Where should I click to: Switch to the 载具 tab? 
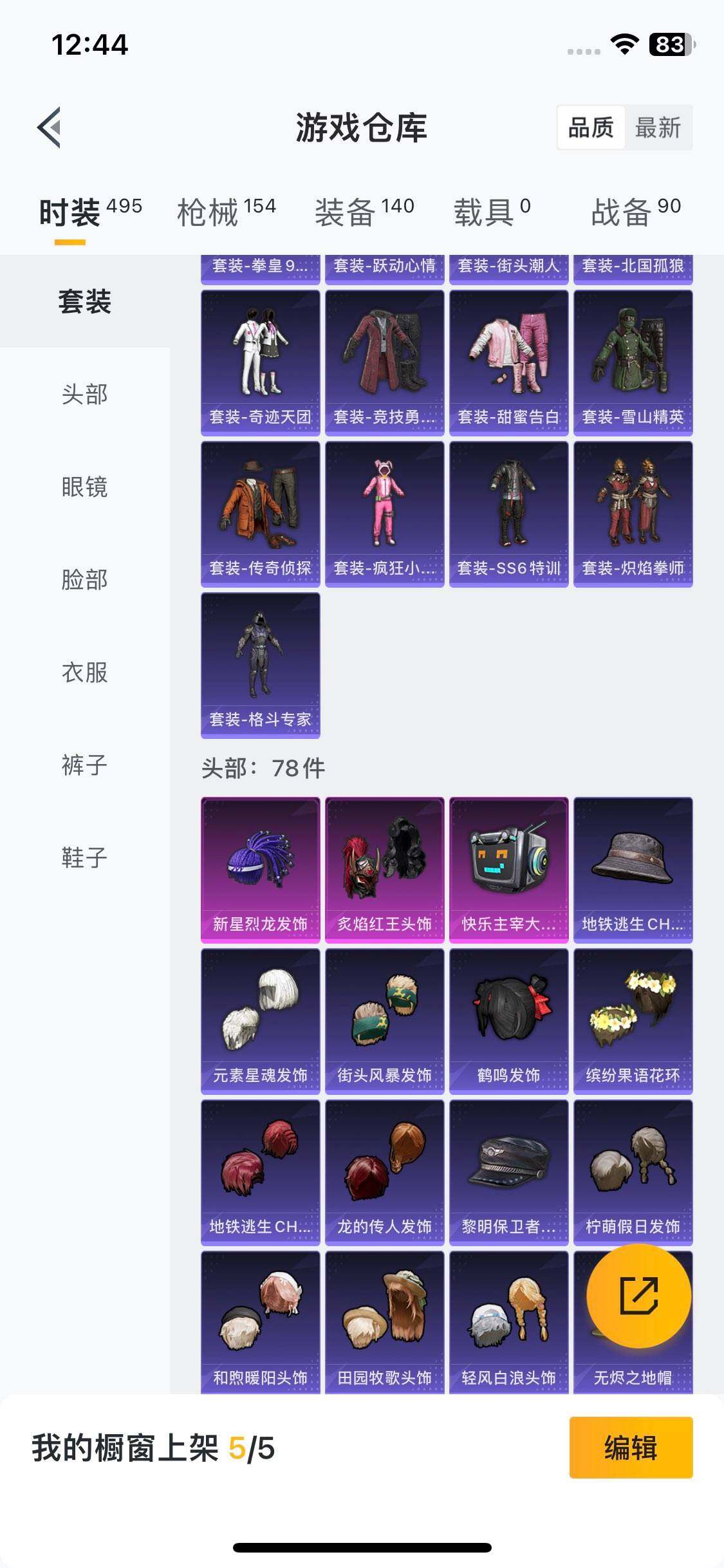point(492,212)
